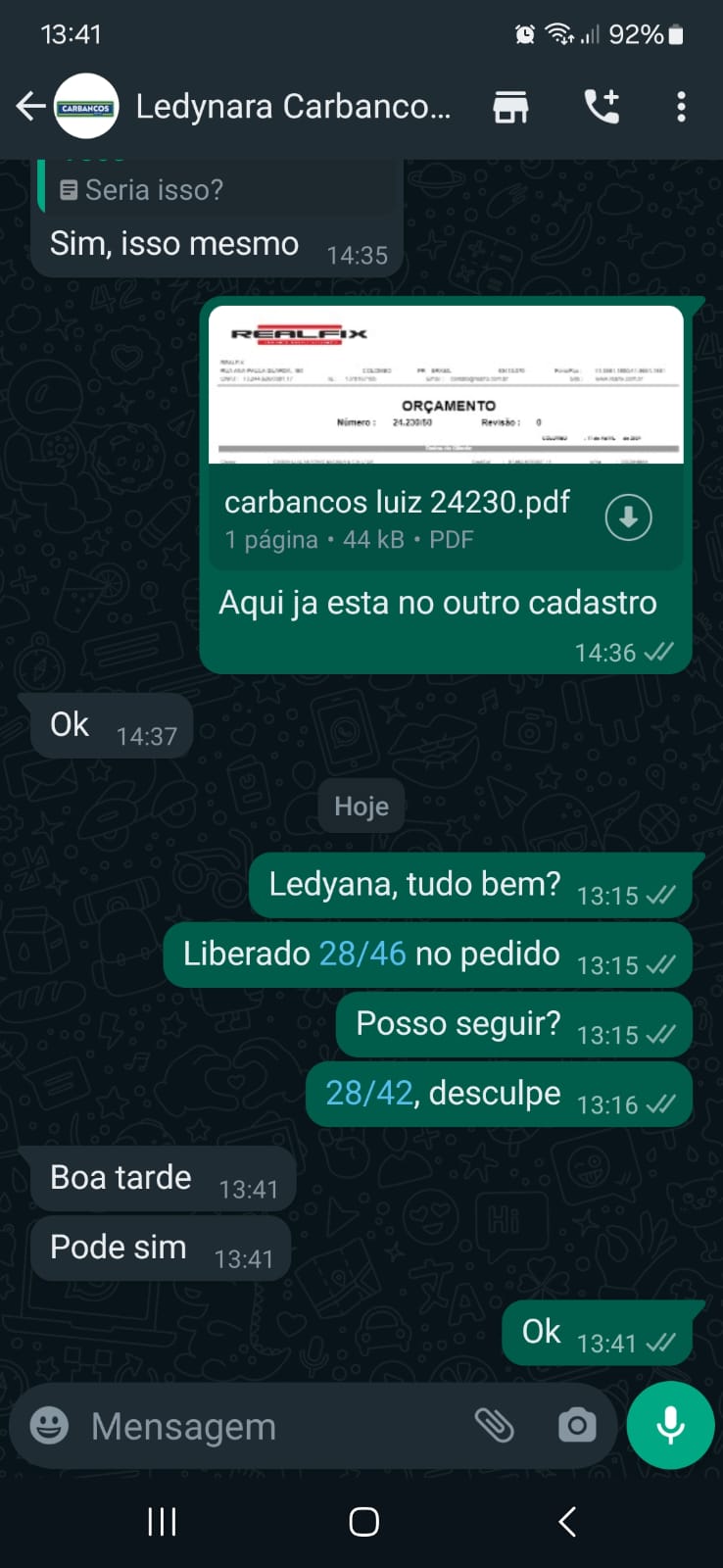Viewport: 723px width, 1568px height.
Task: Attach a file with the paperclip
Action: click(x=495, y=1426)
